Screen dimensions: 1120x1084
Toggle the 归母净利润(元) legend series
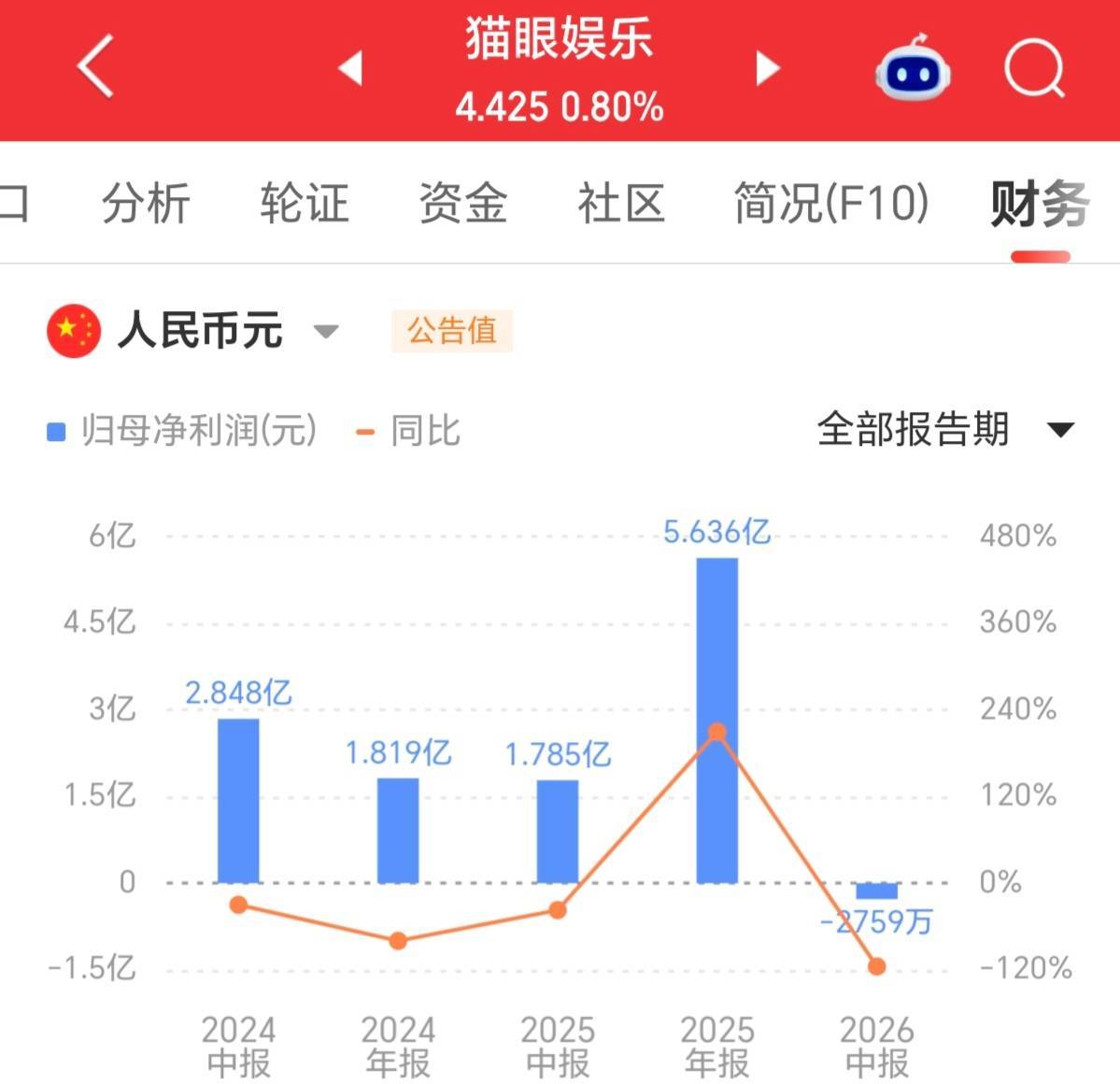click(181, 431)
